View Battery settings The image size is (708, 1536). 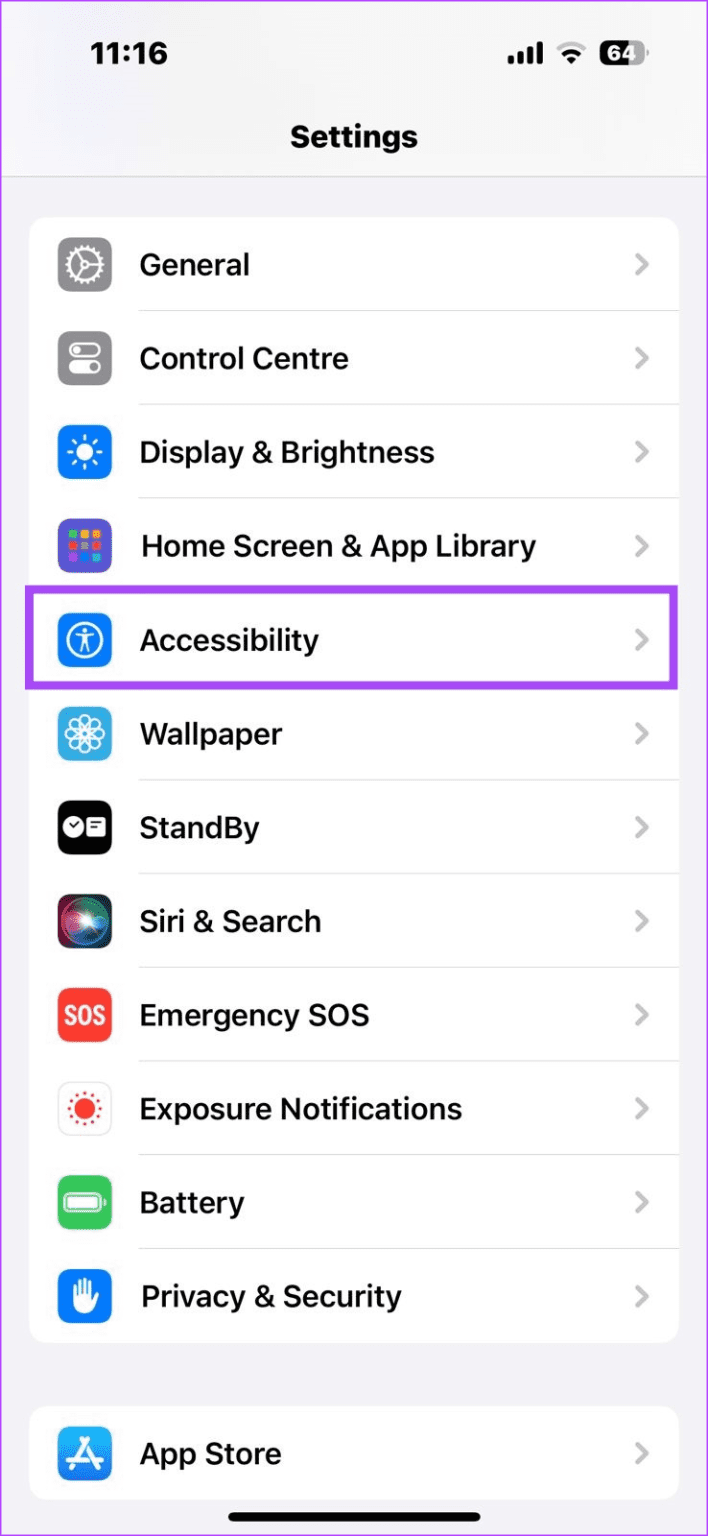pyautogui.click(x=353, y=1202)
